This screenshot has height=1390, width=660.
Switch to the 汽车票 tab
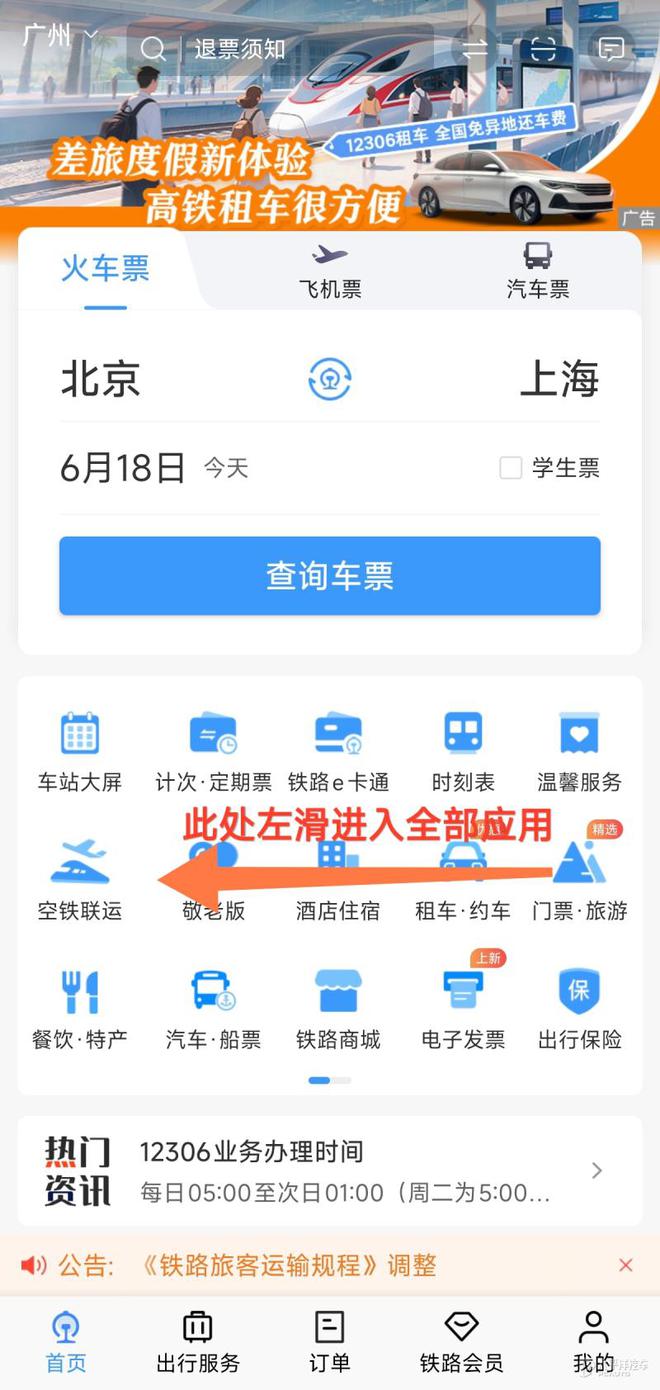(538, 272)
